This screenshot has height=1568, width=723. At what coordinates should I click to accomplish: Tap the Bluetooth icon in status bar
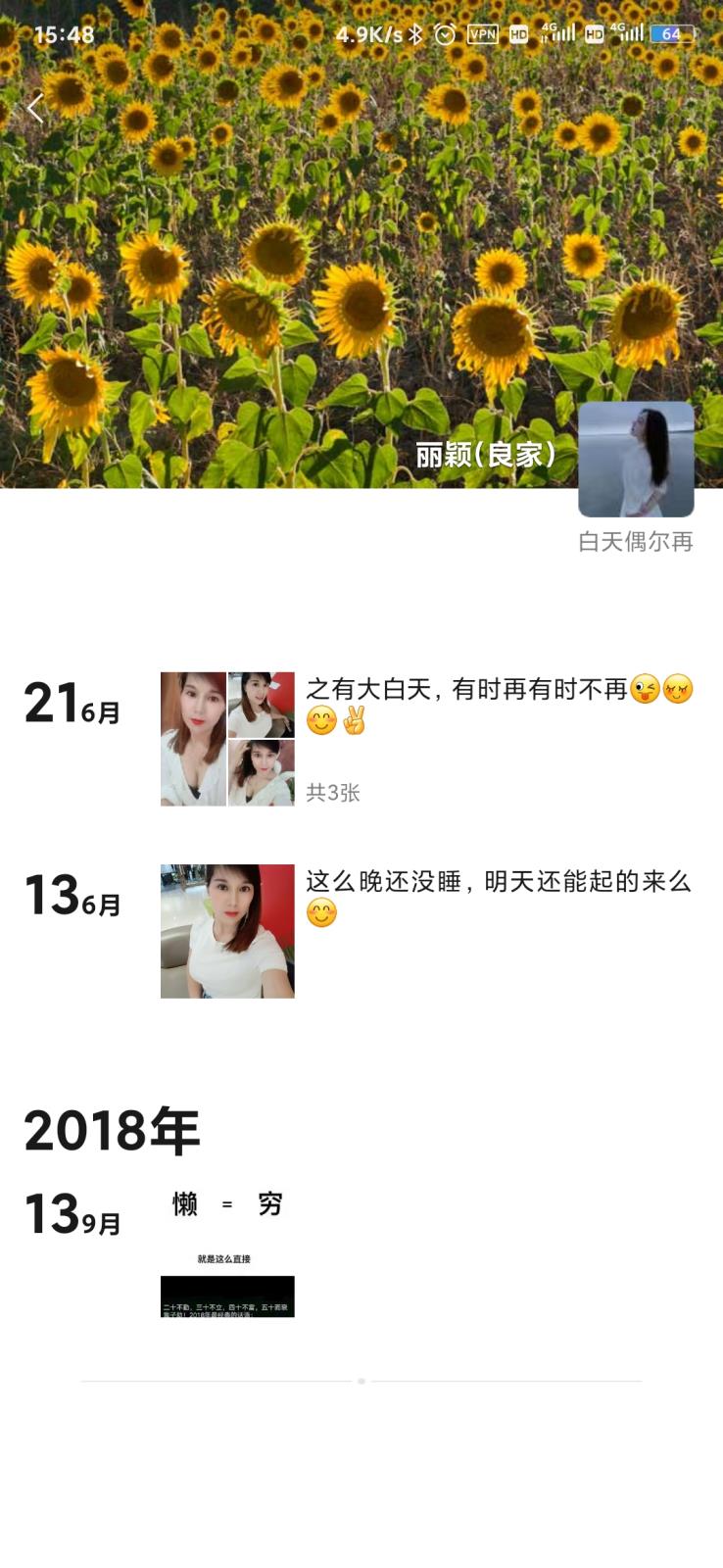point(415,32)
